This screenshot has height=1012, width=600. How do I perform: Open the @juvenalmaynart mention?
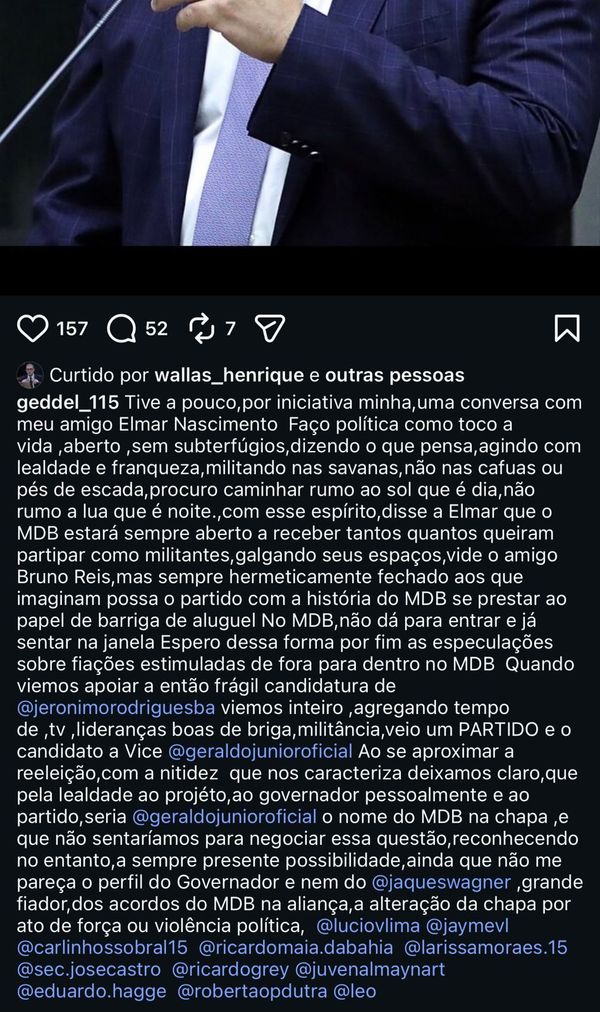[368, 969]
